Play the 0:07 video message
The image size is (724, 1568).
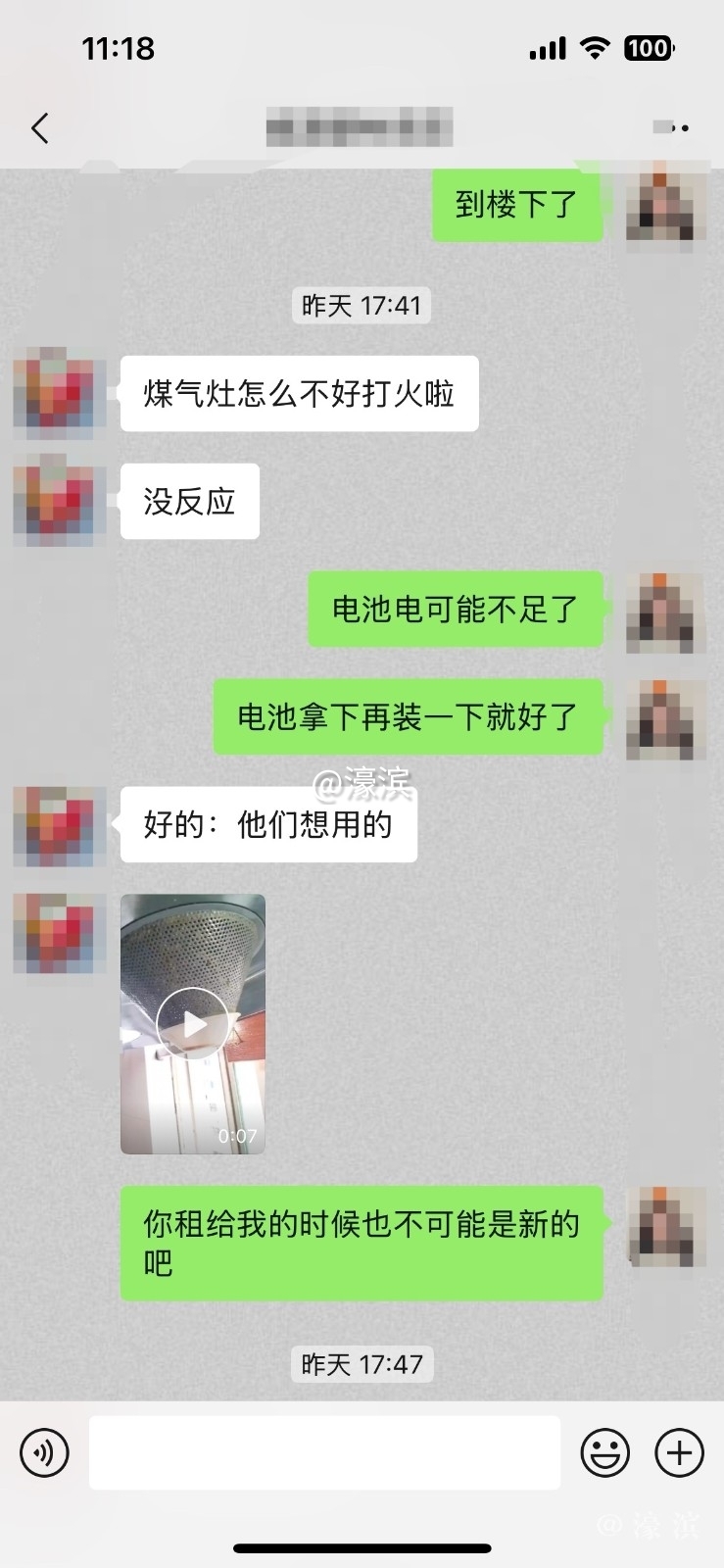coord(193,1024)
